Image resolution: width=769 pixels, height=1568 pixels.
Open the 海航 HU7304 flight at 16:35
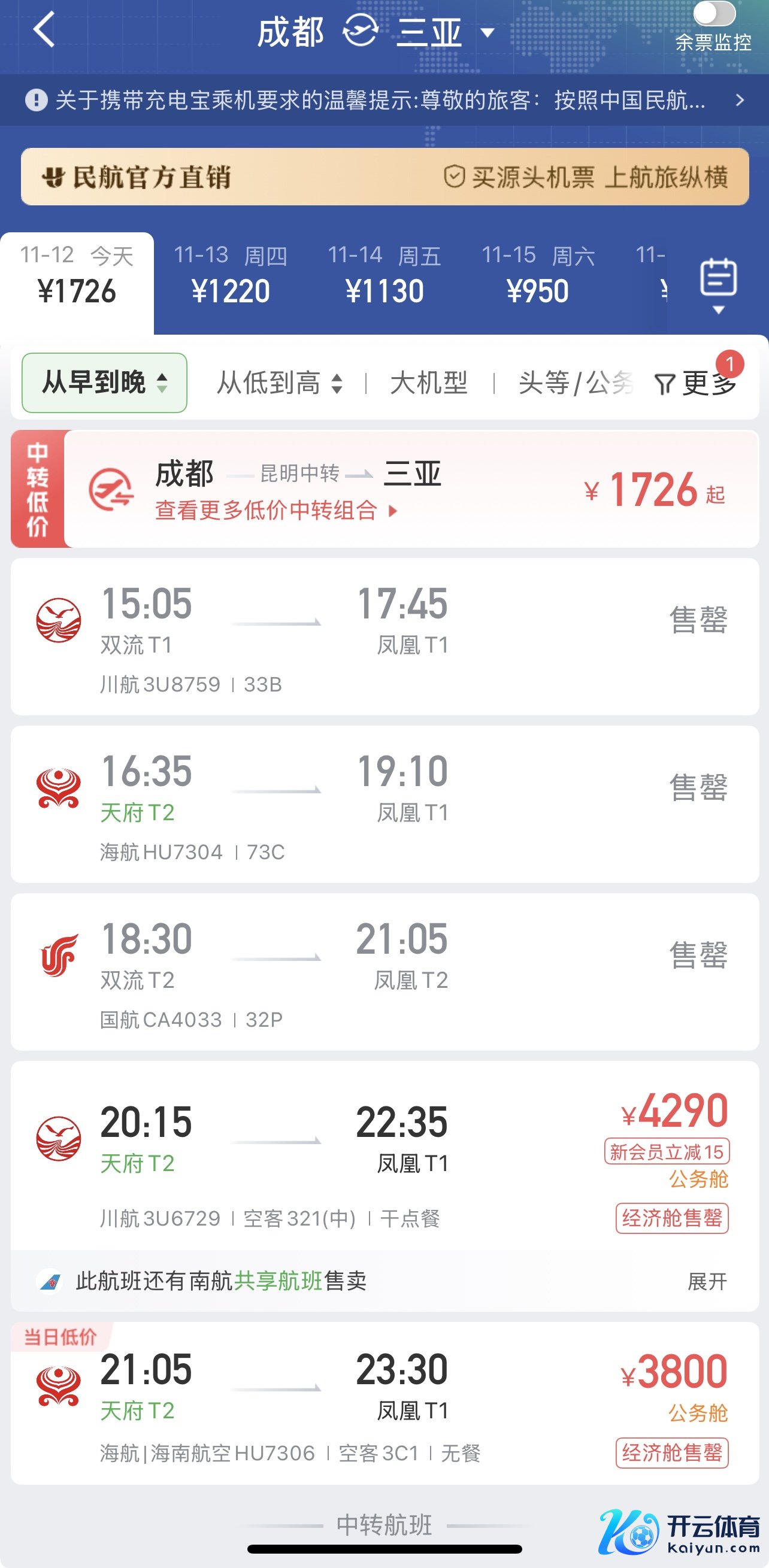[x=384, y=803]
